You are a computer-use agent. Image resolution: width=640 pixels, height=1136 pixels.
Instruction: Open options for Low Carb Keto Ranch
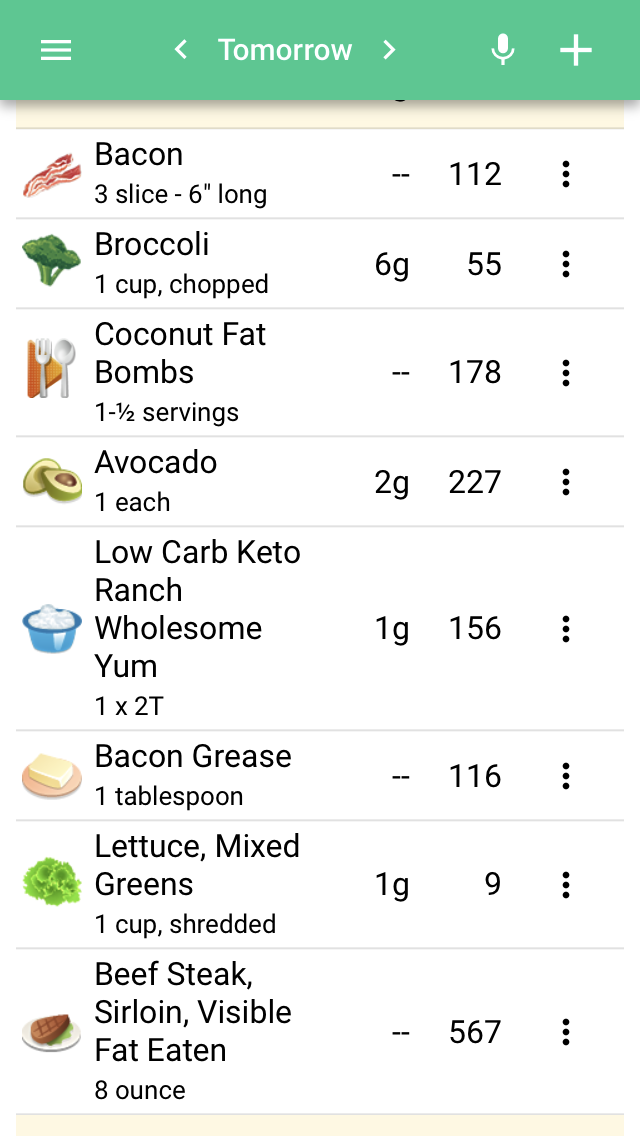pos(566,629)
